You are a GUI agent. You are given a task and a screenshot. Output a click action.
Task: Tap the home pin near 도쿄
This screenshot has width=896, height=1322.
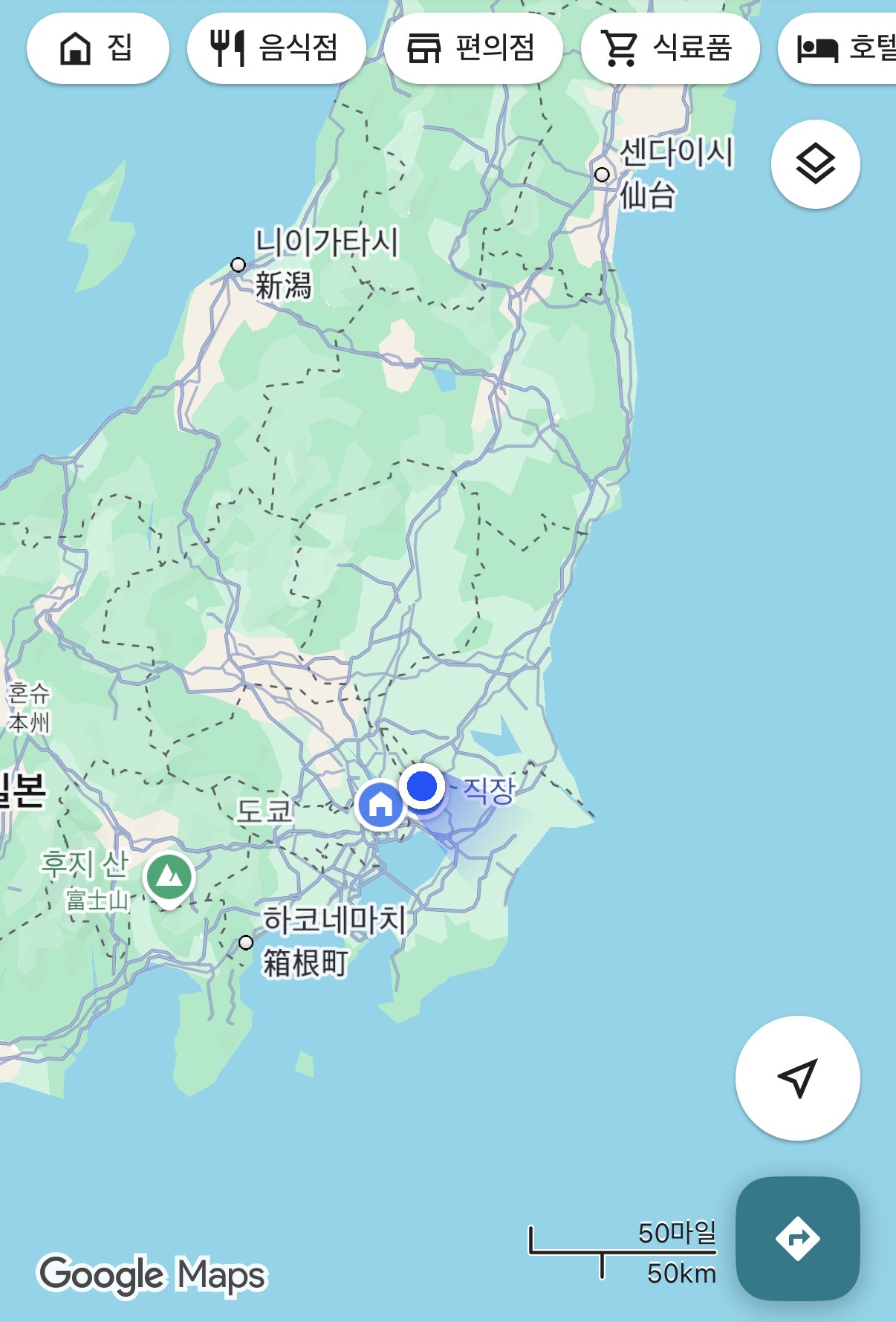(x=380, y=804)
